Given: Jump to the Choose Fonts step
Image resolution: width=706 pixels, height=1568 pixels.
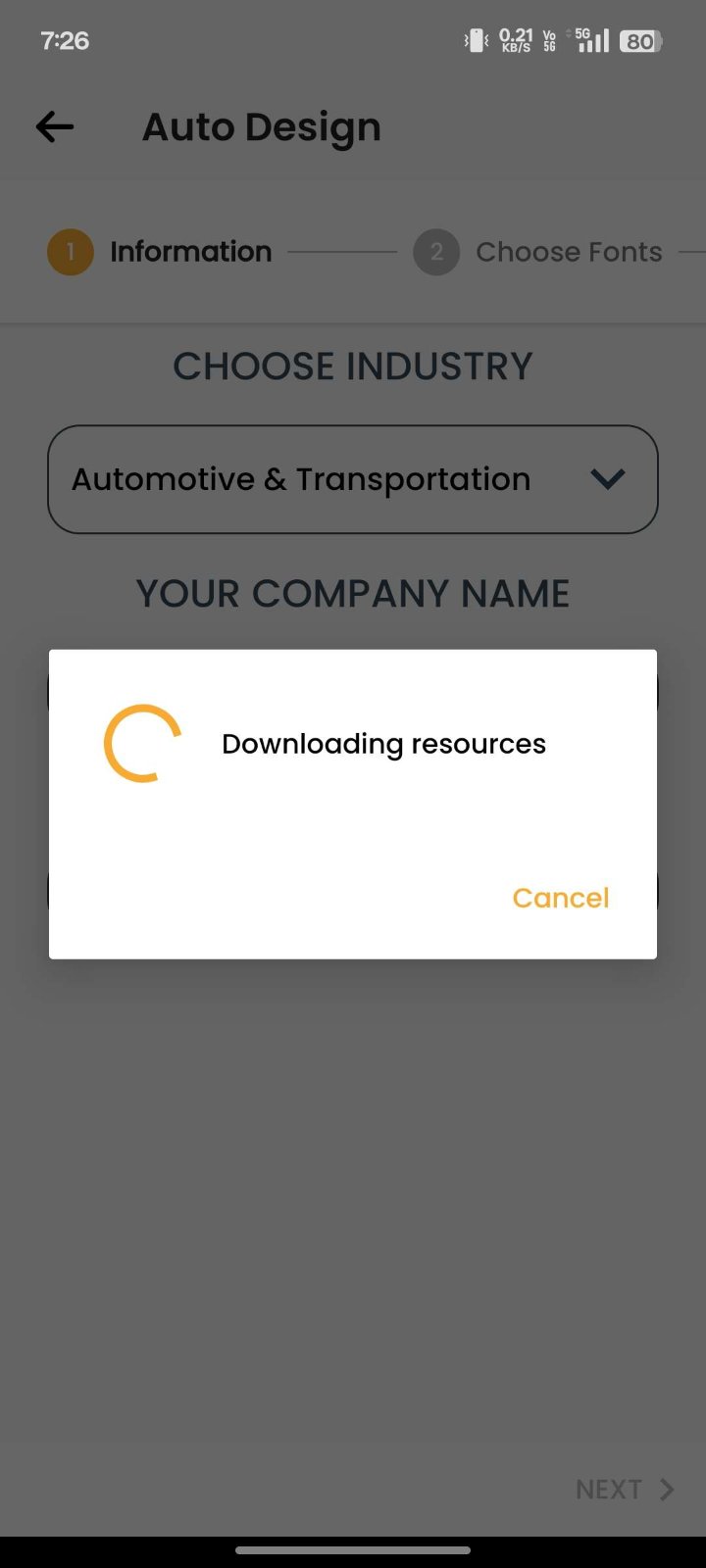Looking at the screenshot, I should 538,252.
